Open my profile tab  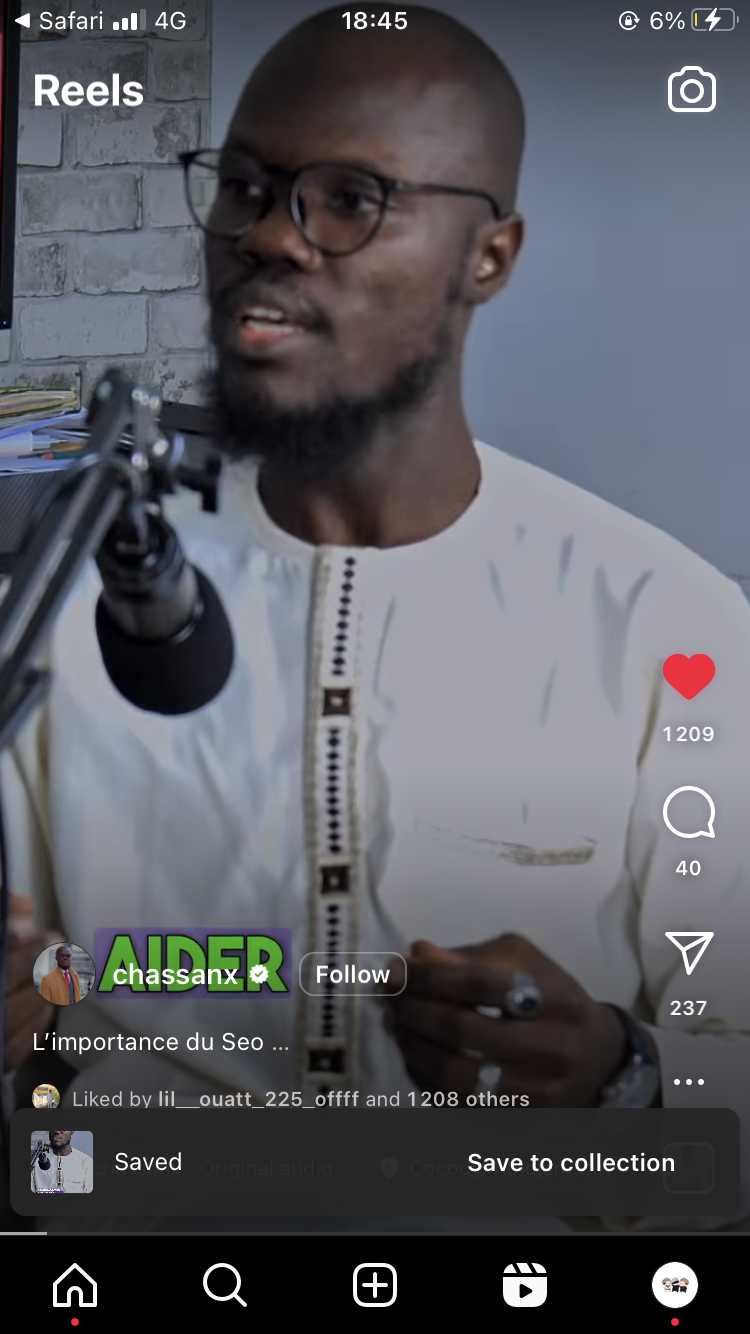pyautogui.click(x=675, y=1285)
